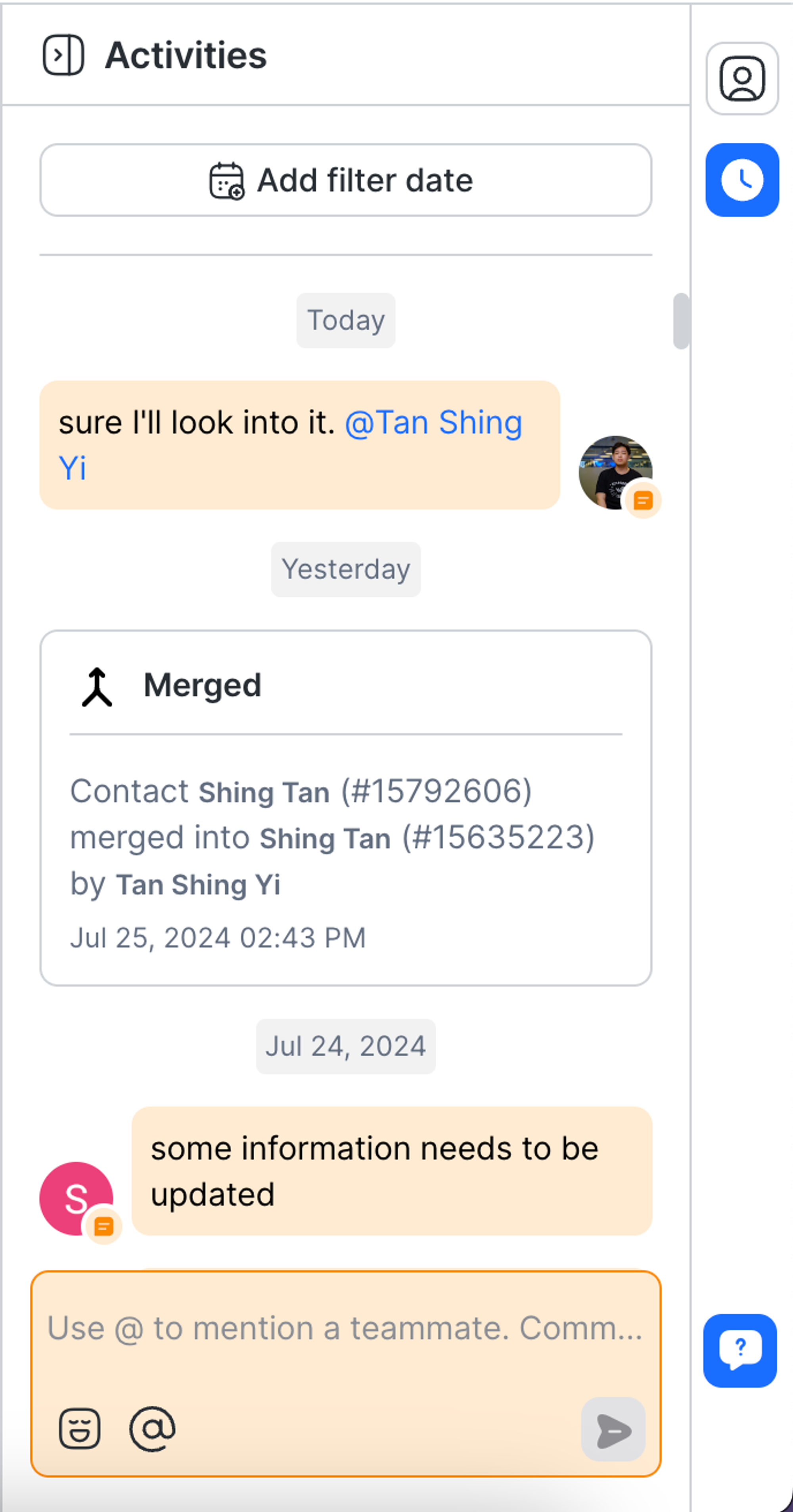The image size is (793, 1512).
Task: Select the activities clock icon
Action: point(742,180)
